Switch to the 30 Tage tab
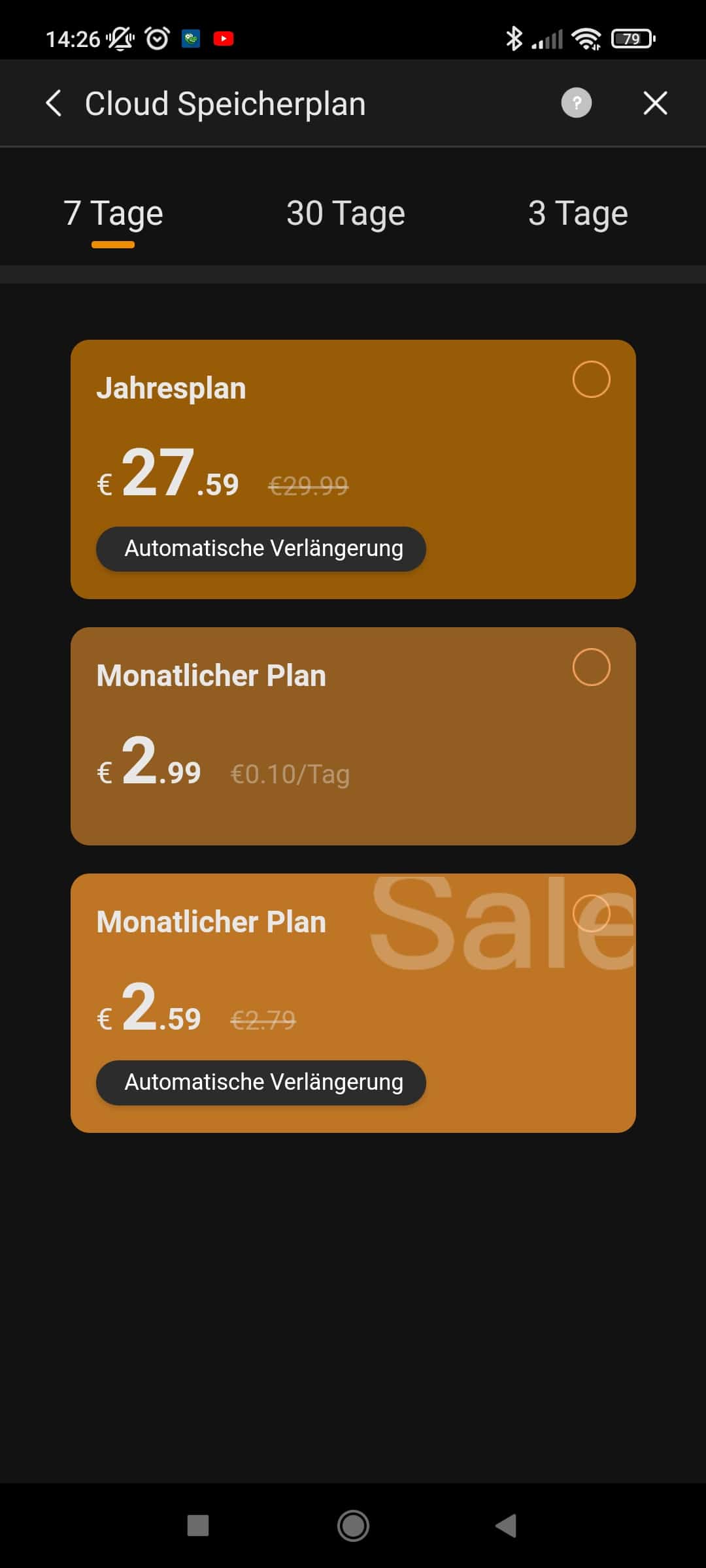This screenshot has width=706, height=1568. point(345,213)
